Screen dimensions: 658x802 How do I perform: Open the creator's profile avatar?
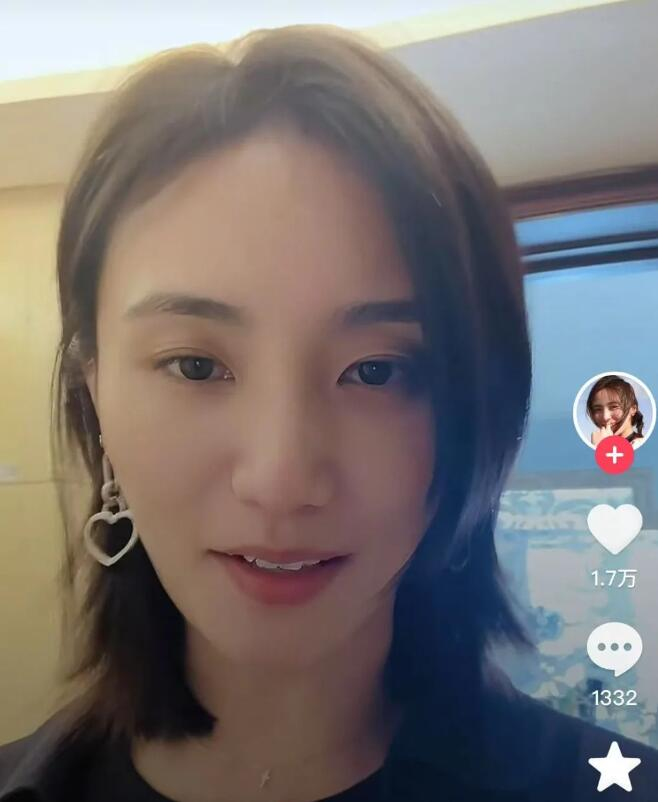613,411
